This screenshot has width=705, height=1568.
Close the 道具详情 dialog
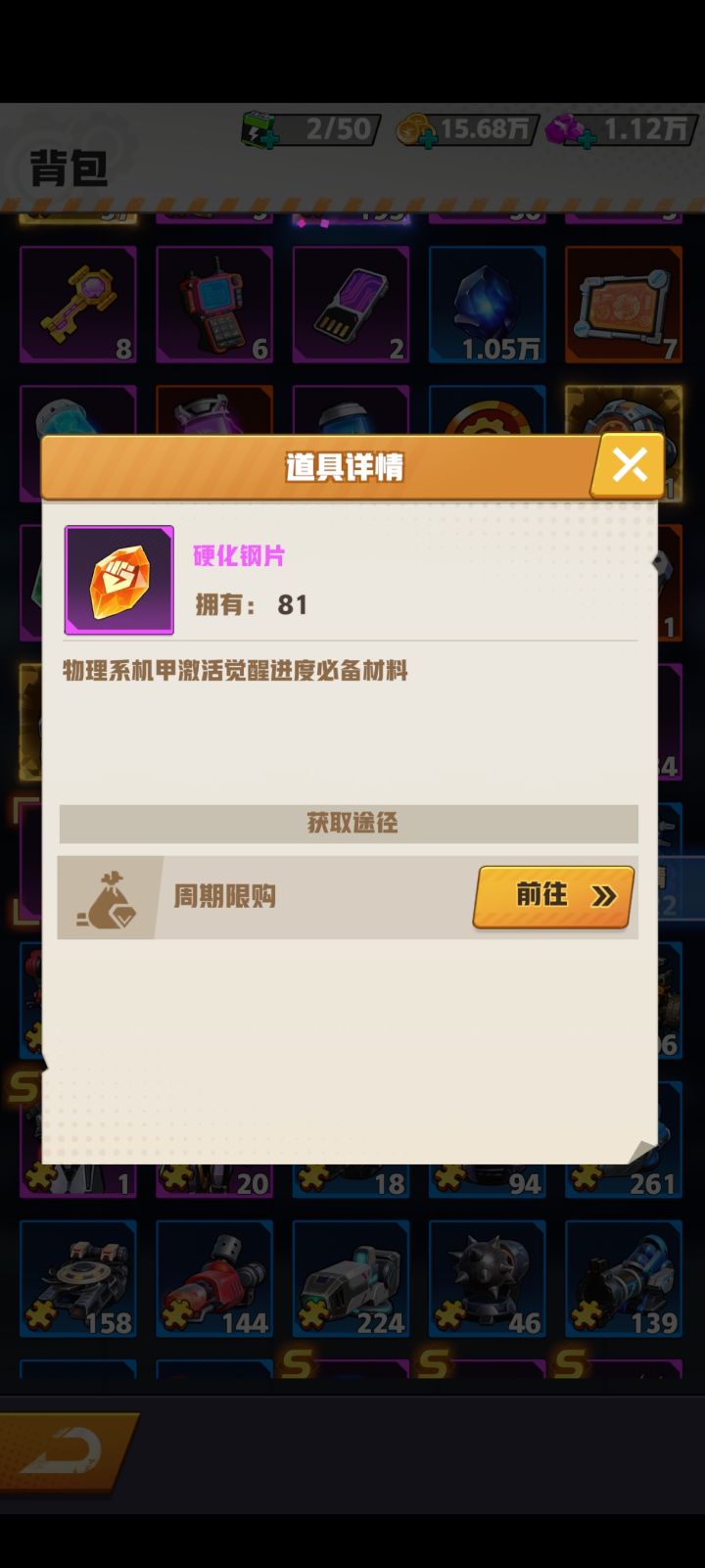[630, 463]
